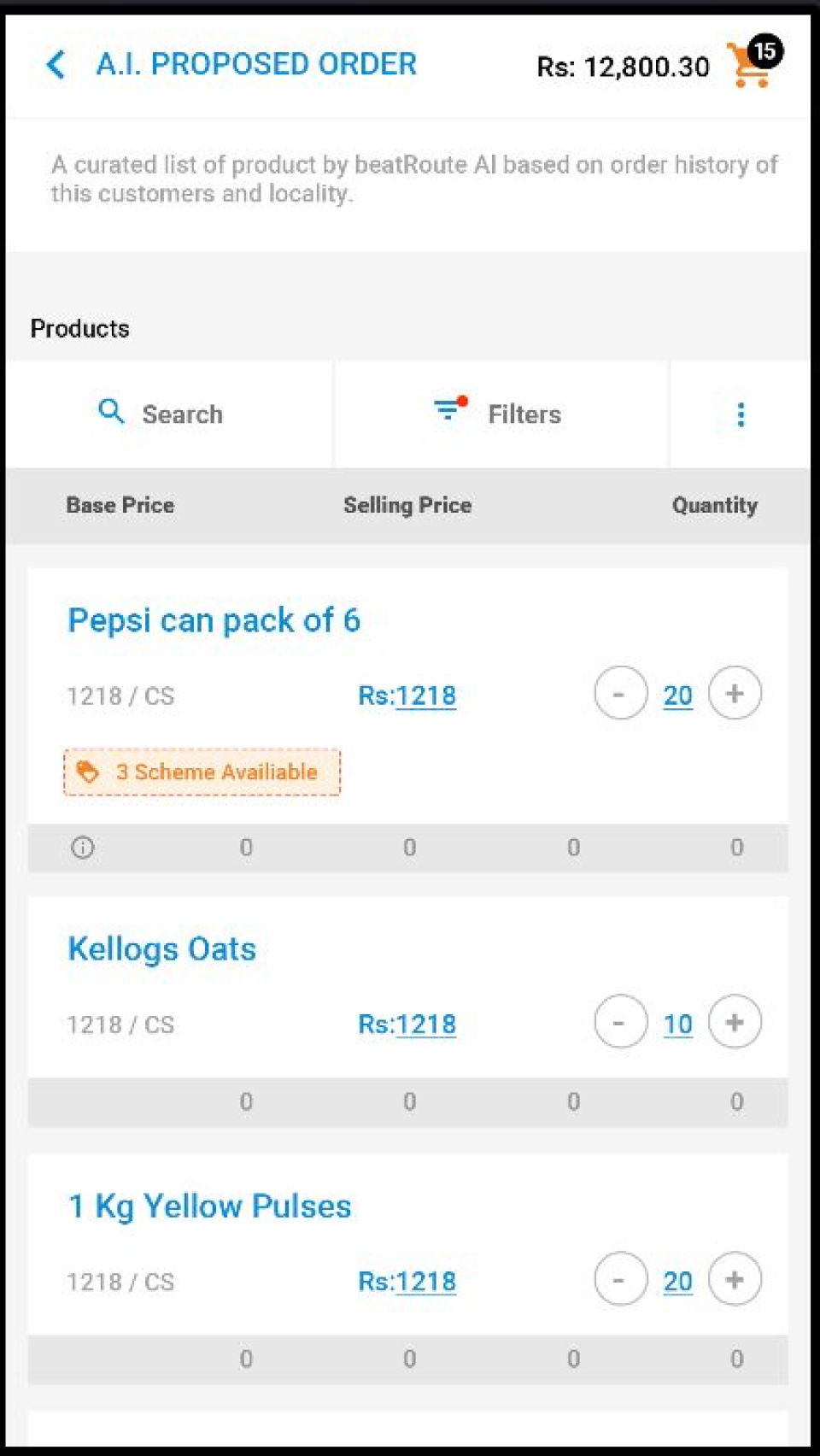This screenshot has height=1456, width=820.
Task: Select the Filters menu option
Action: 524,414
